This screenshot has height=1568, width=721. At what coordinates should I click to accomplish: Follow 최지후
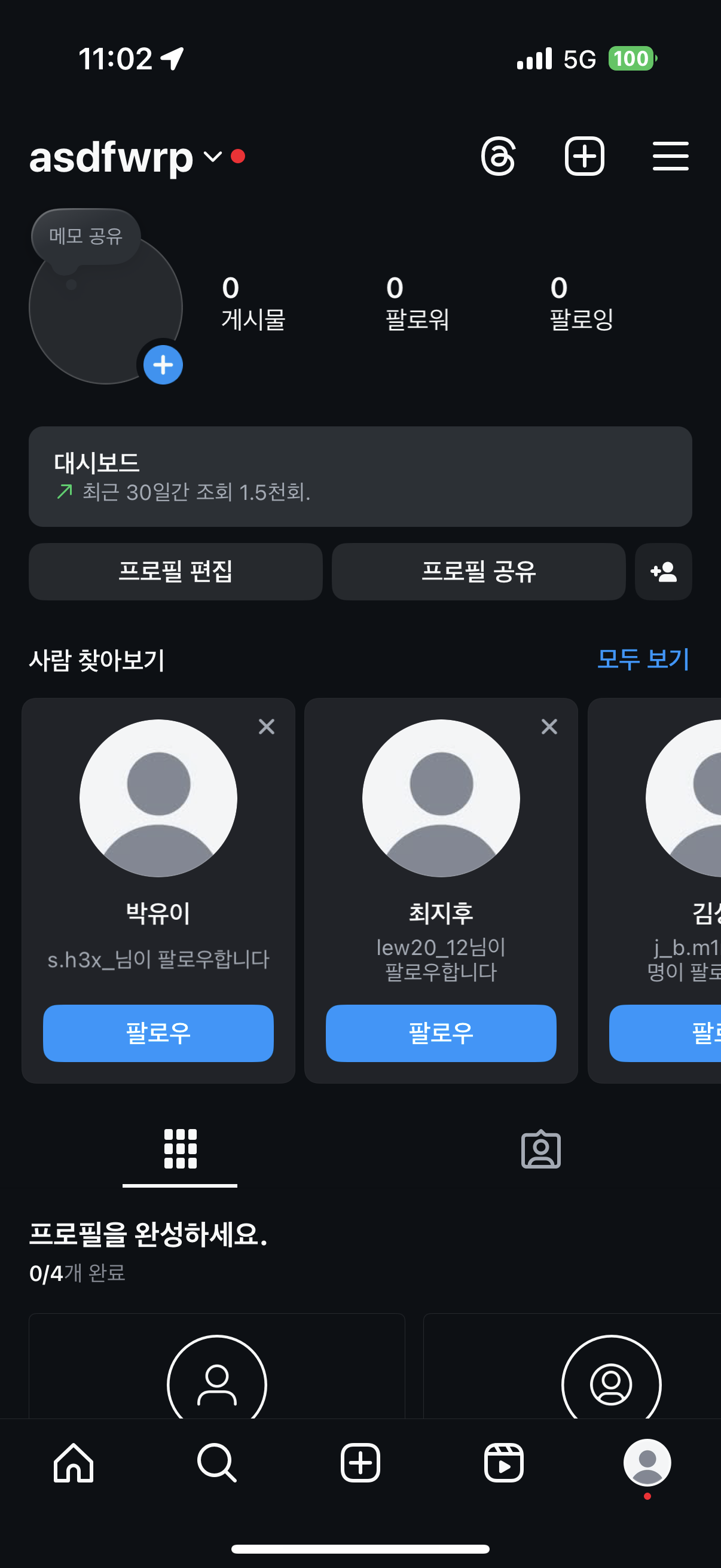click(441, 1033)
